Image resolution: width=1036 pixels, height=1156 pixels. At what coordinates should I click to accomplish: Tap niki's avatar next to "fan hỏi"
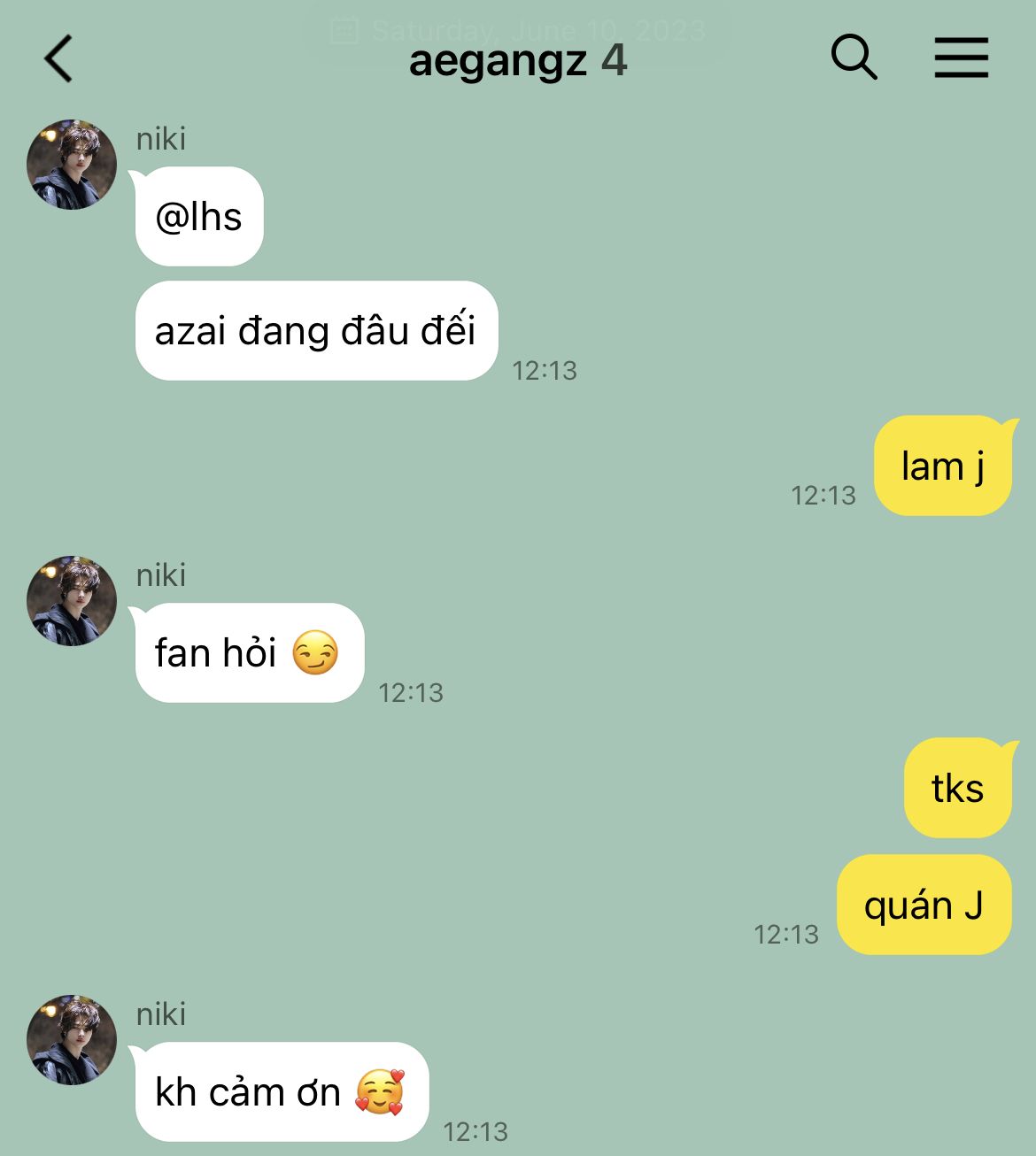point(72,601)
